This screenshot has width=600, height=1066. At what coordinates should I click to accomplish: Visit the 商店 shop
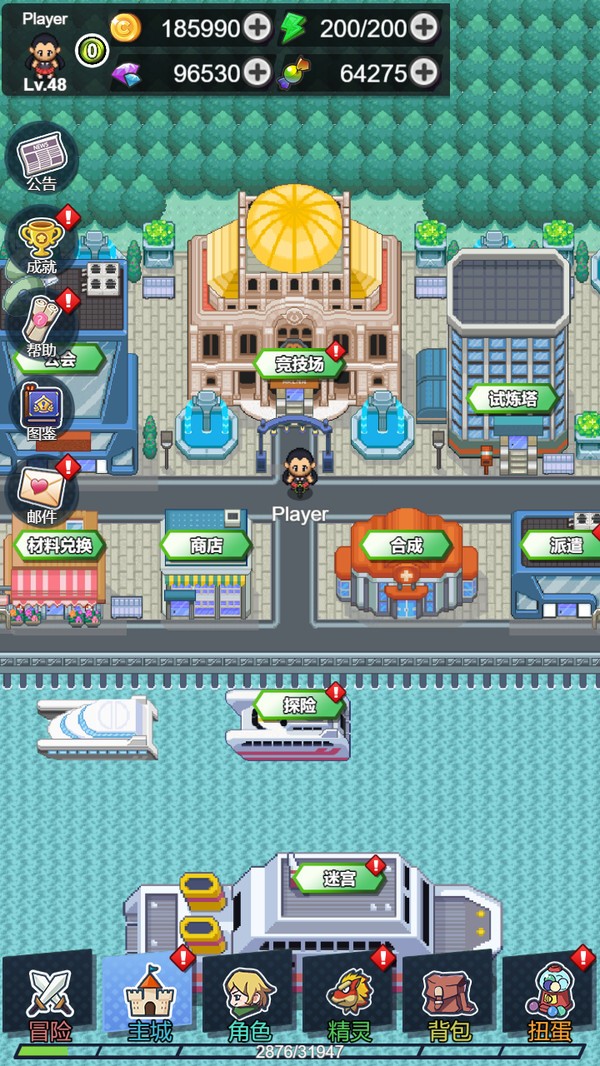tap(205, 546)
